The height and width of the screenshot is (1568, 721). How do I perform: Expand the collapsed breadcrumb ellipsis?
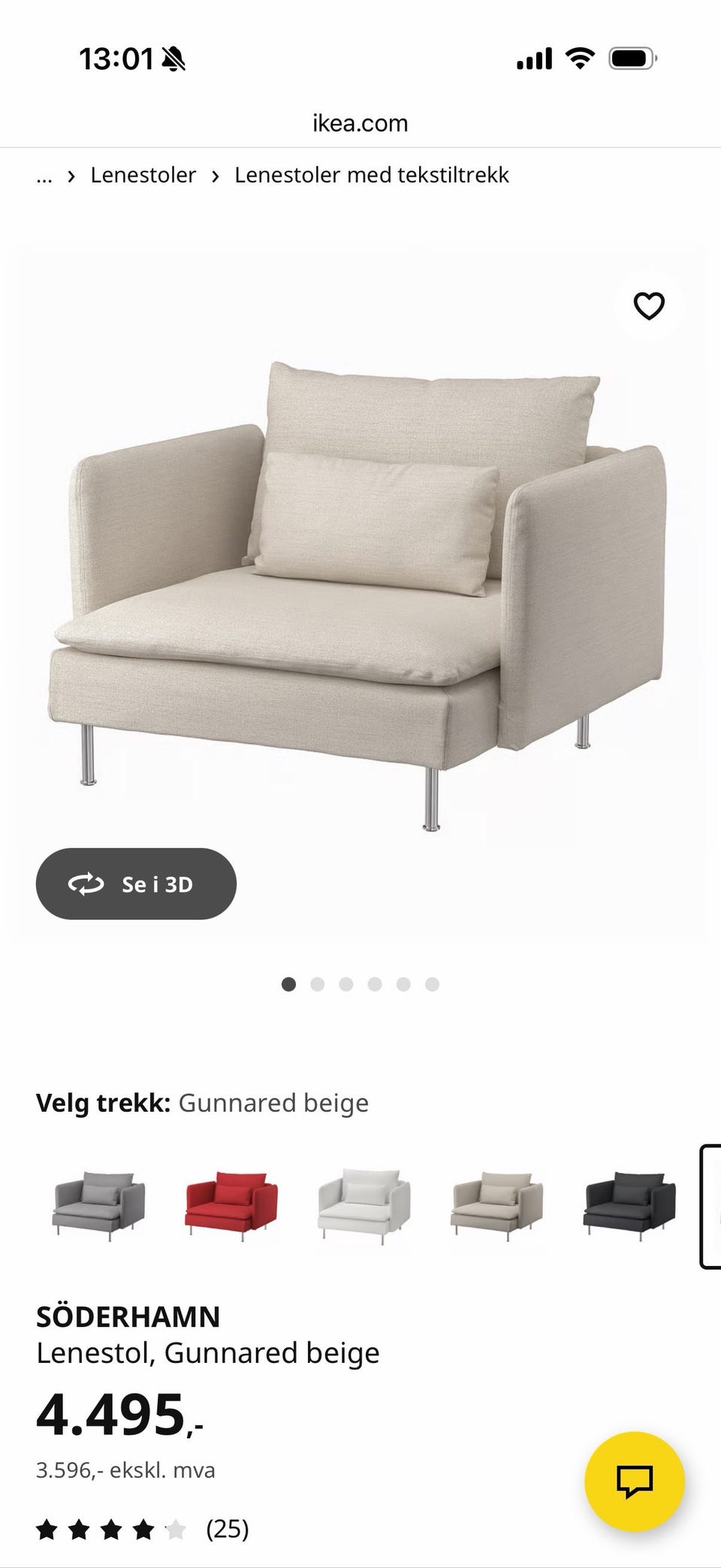(x=44, y=175)
